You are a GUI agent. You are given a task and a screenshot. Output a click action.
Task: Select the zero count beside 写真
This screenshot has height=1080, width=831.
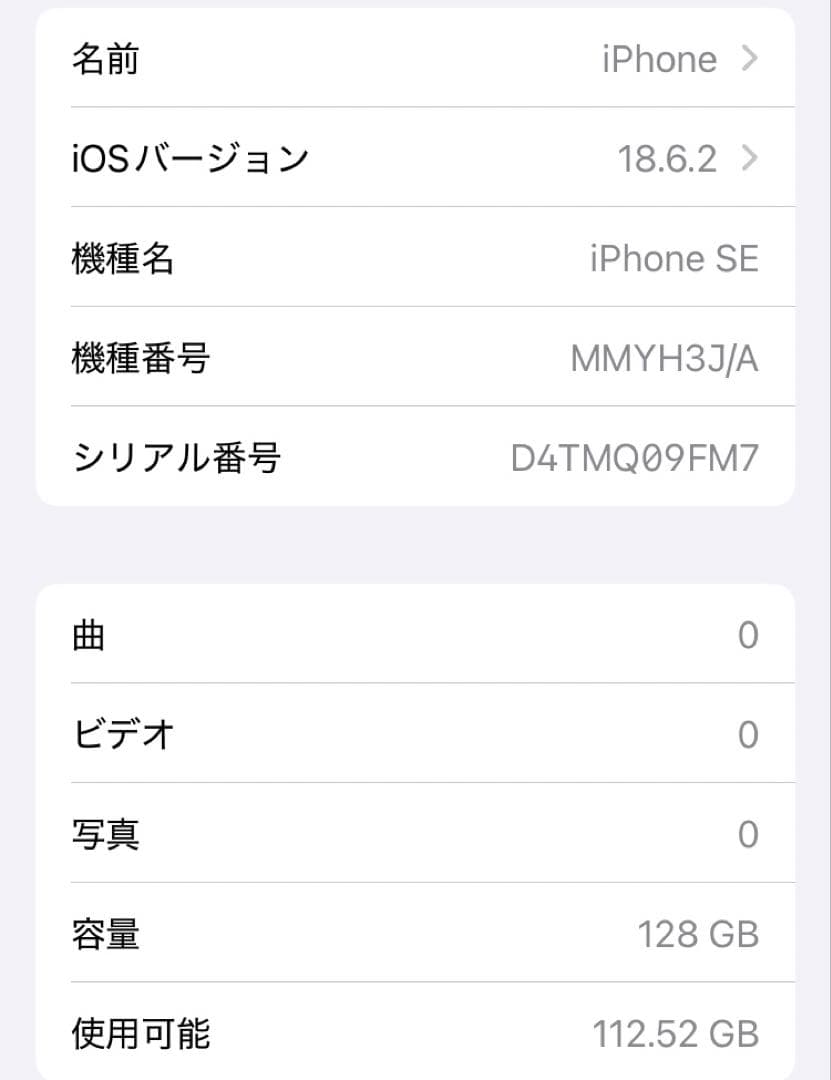(x=749, y=833)
